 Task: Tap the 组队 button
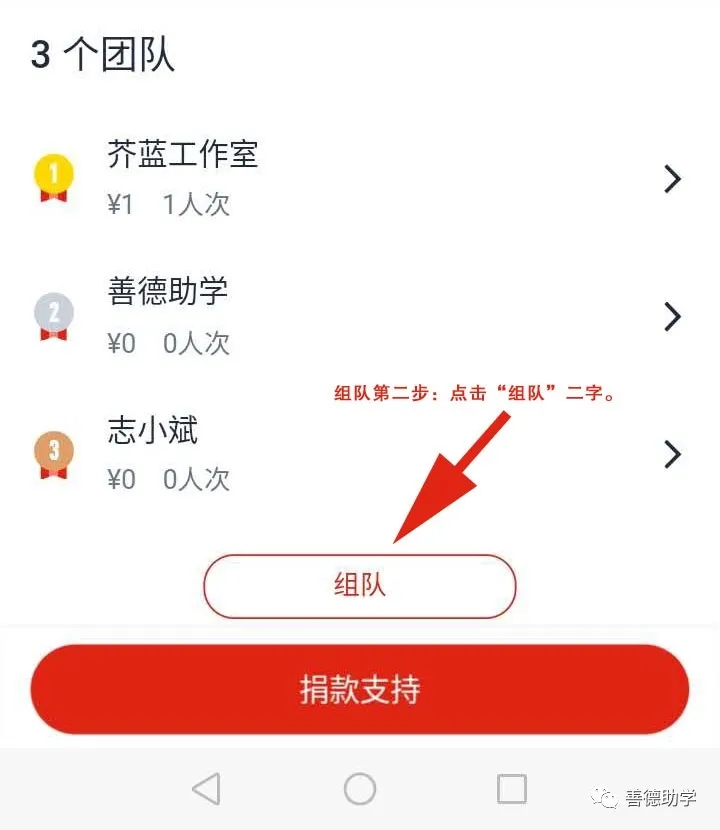(360, 585)
